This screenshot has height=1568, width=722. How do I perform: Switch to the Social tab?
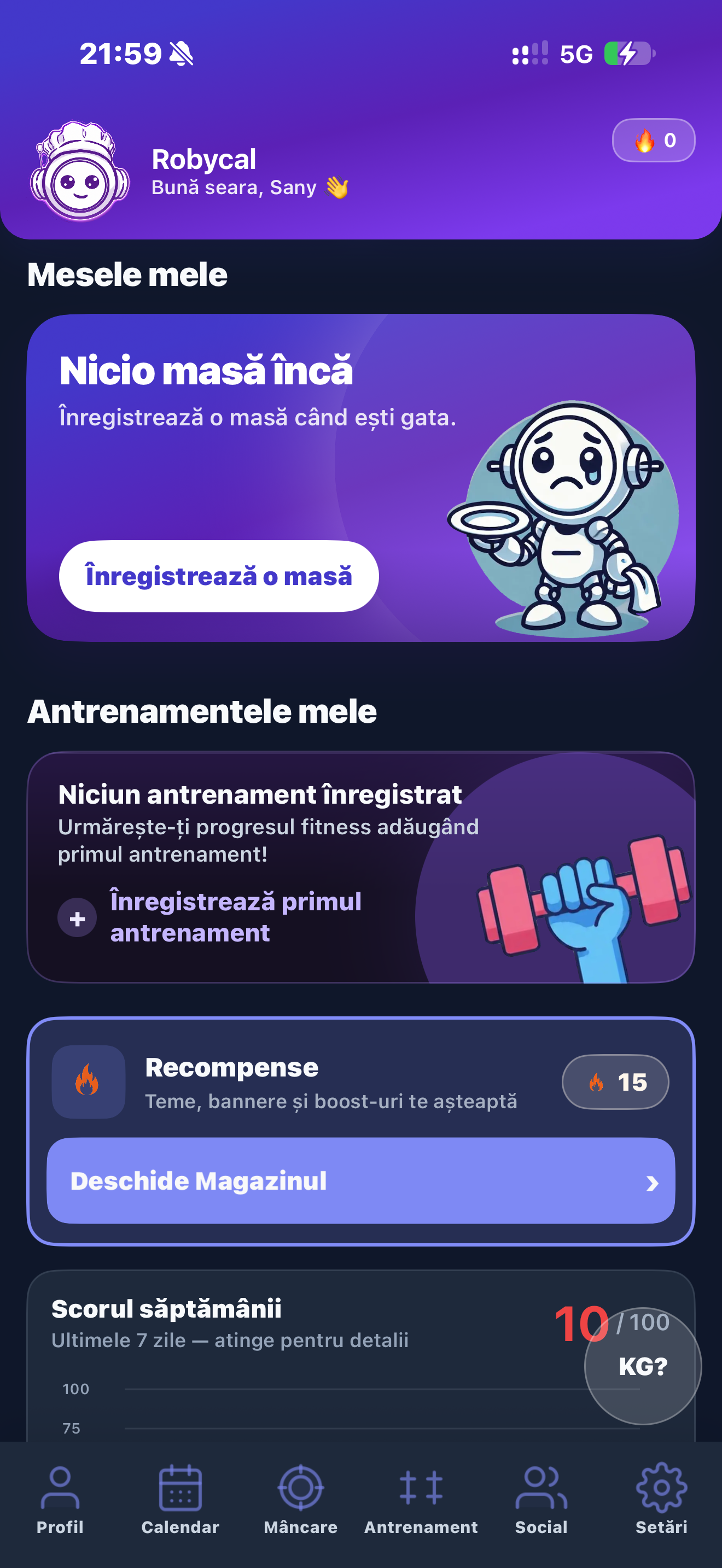(541, 1500)
